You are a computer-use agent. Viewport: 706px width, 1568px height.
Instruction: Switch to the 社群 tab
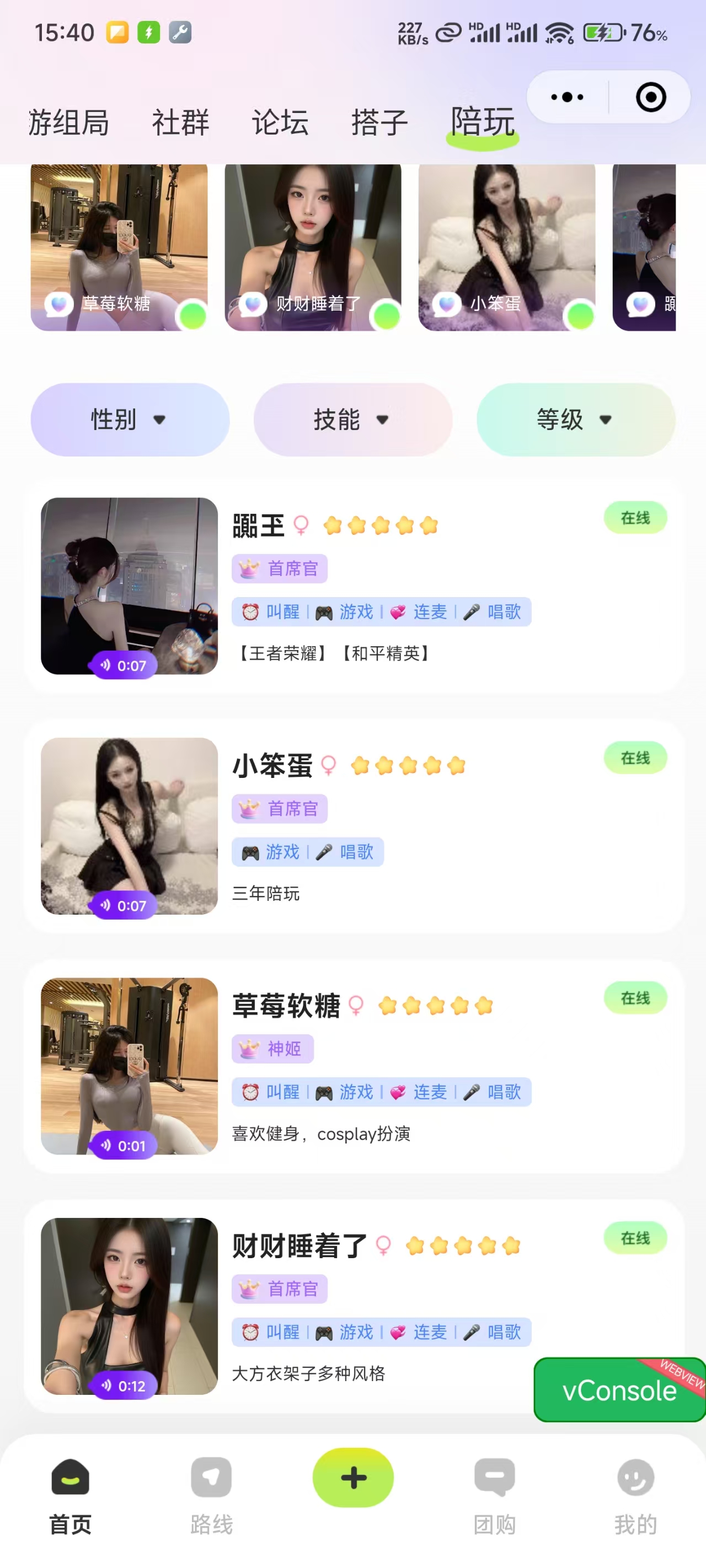click(180, 122)
